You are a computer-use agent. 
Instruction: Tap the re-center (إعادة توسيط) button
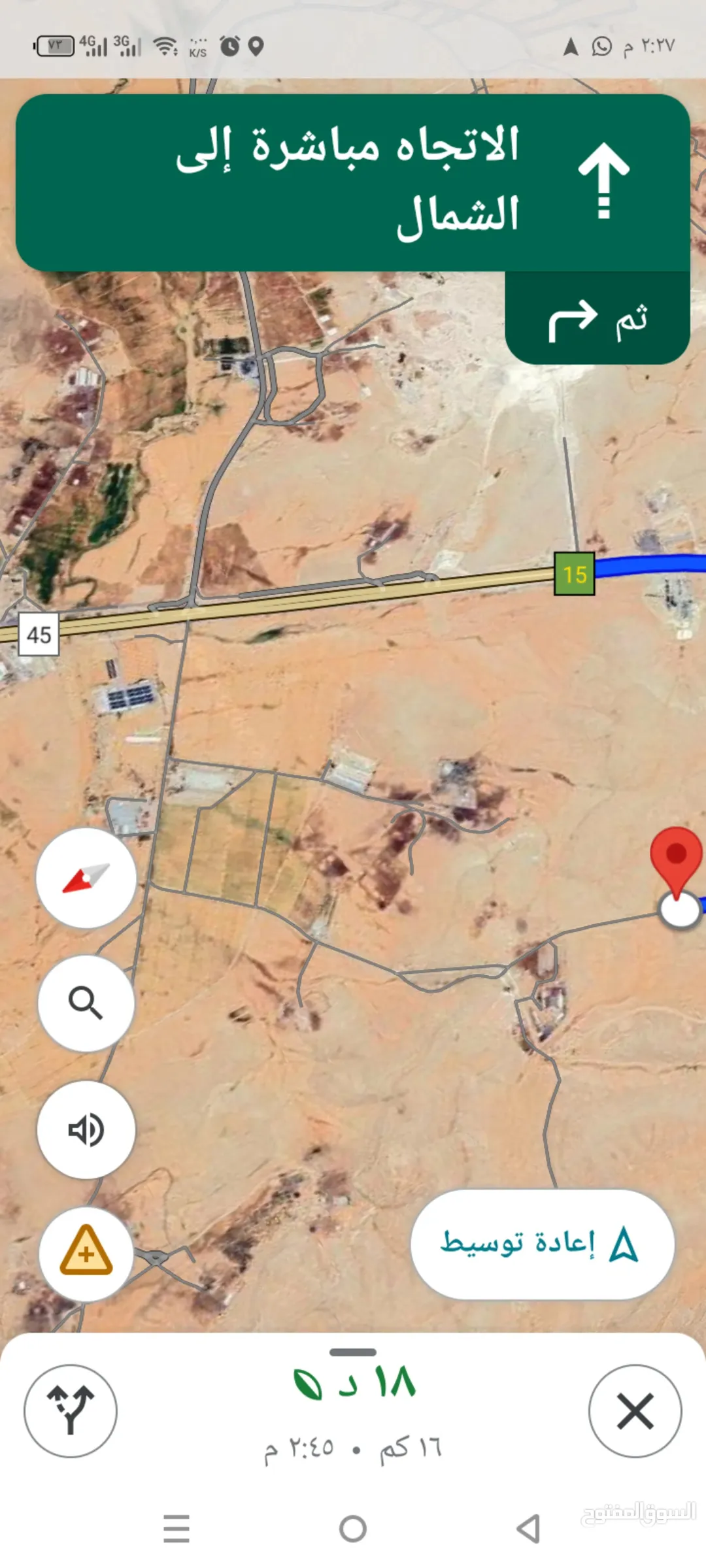tap(543, 1244)
